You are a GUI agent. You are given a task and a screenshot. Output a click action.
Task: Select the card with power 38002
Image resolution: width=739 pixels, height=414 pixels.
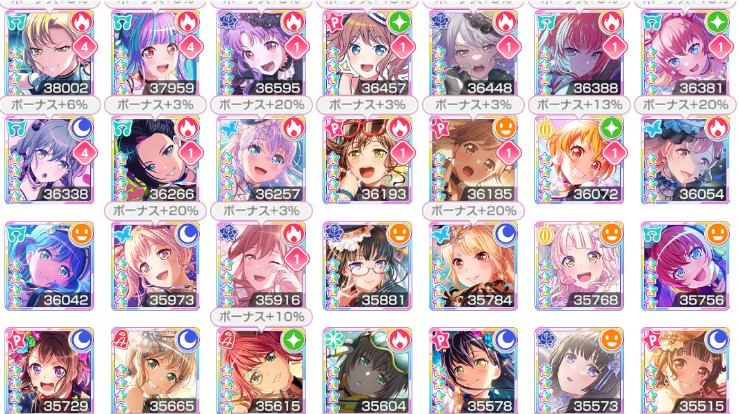[x=49, y=50]
